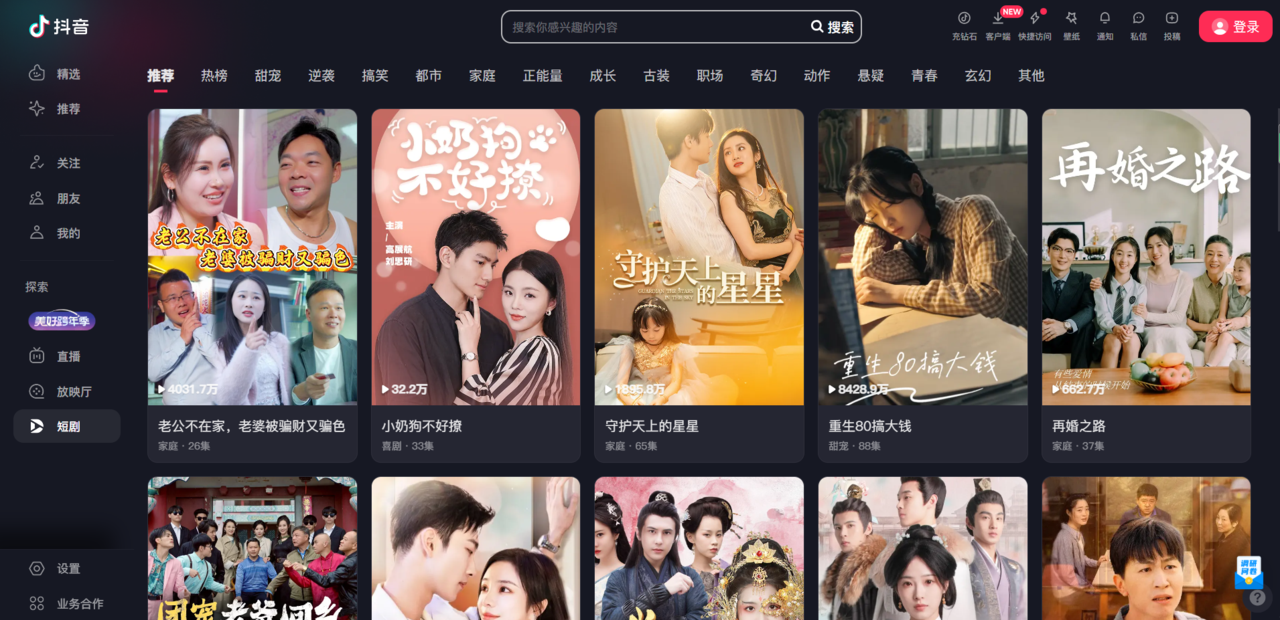Switch to the 甜宠 category tab
1280x620 pixels.
tap(268, 76)
